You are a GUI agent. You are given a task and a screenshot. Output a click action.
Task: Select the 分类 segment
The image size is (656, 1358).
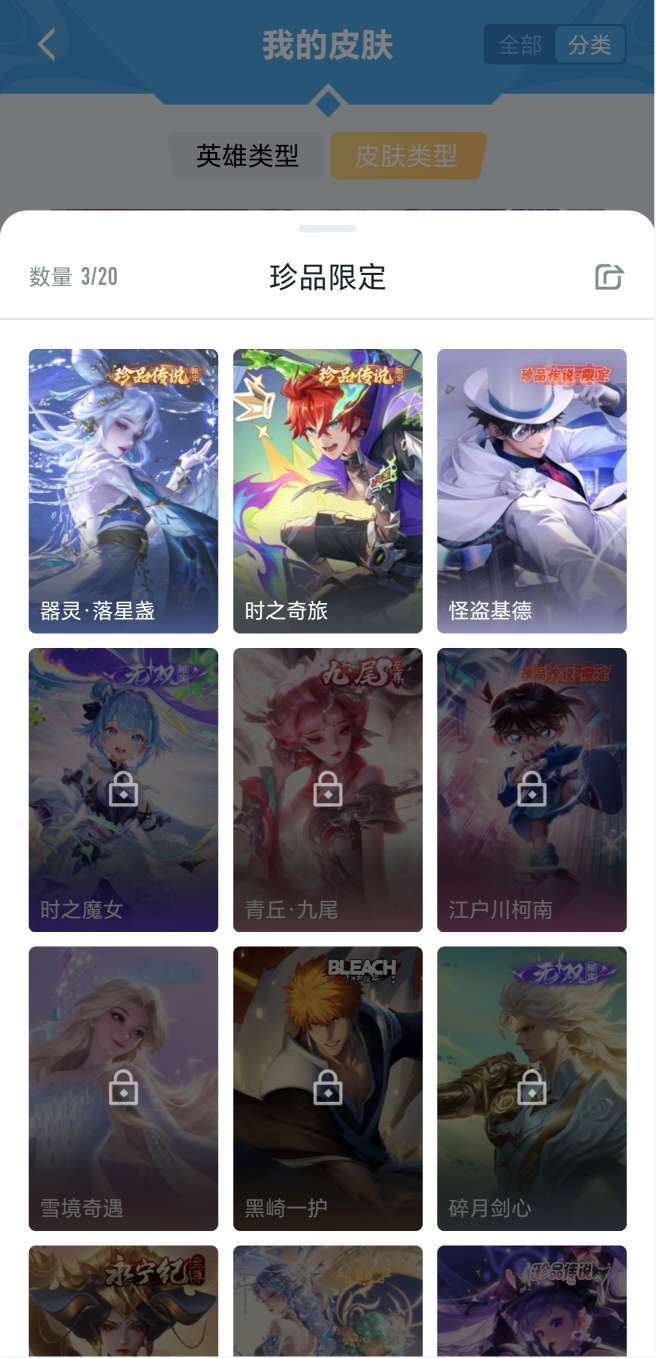[x=590, y=45]
